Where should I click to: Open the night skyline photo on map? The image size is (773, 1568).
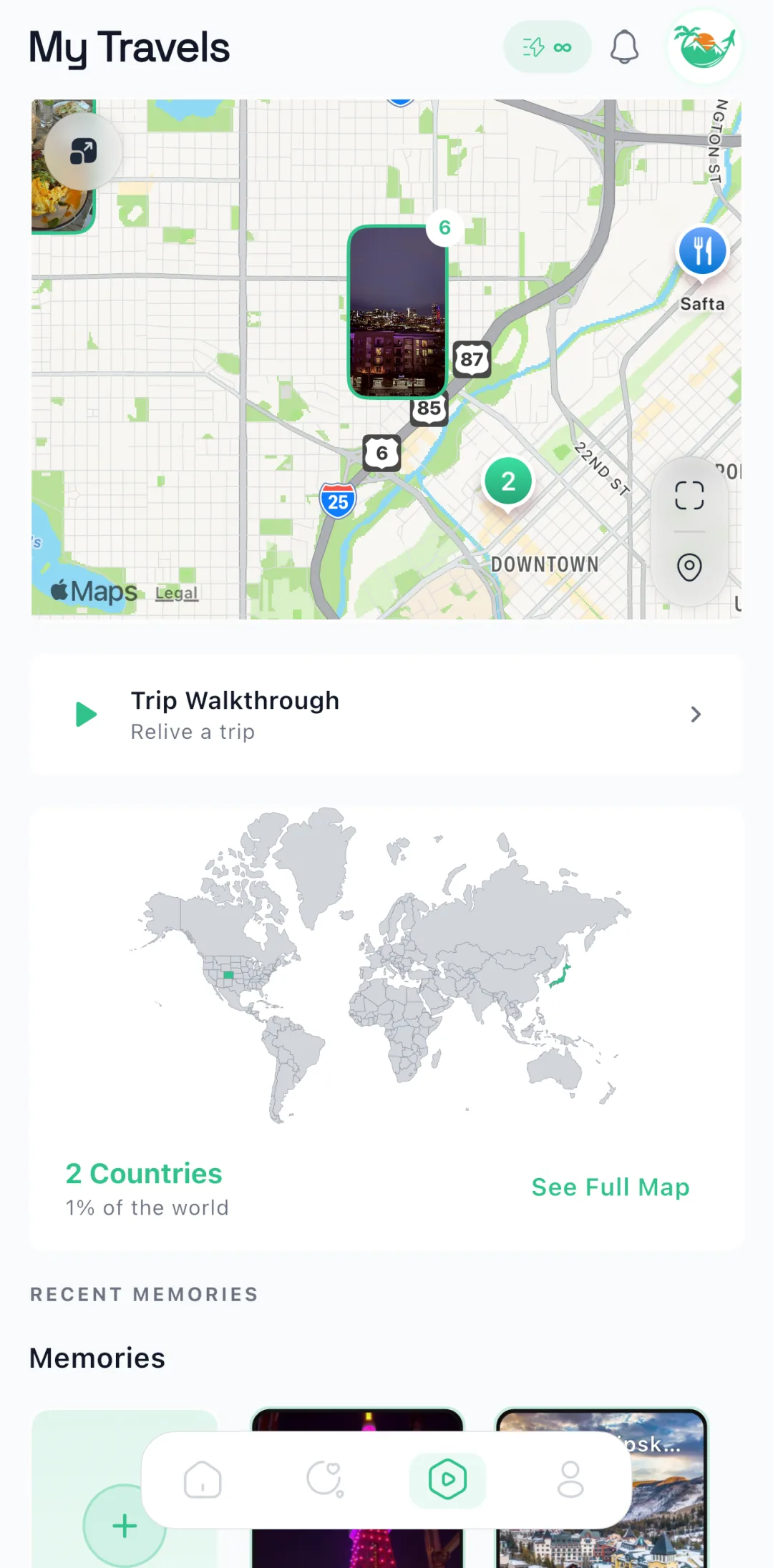tap(398, 312)
